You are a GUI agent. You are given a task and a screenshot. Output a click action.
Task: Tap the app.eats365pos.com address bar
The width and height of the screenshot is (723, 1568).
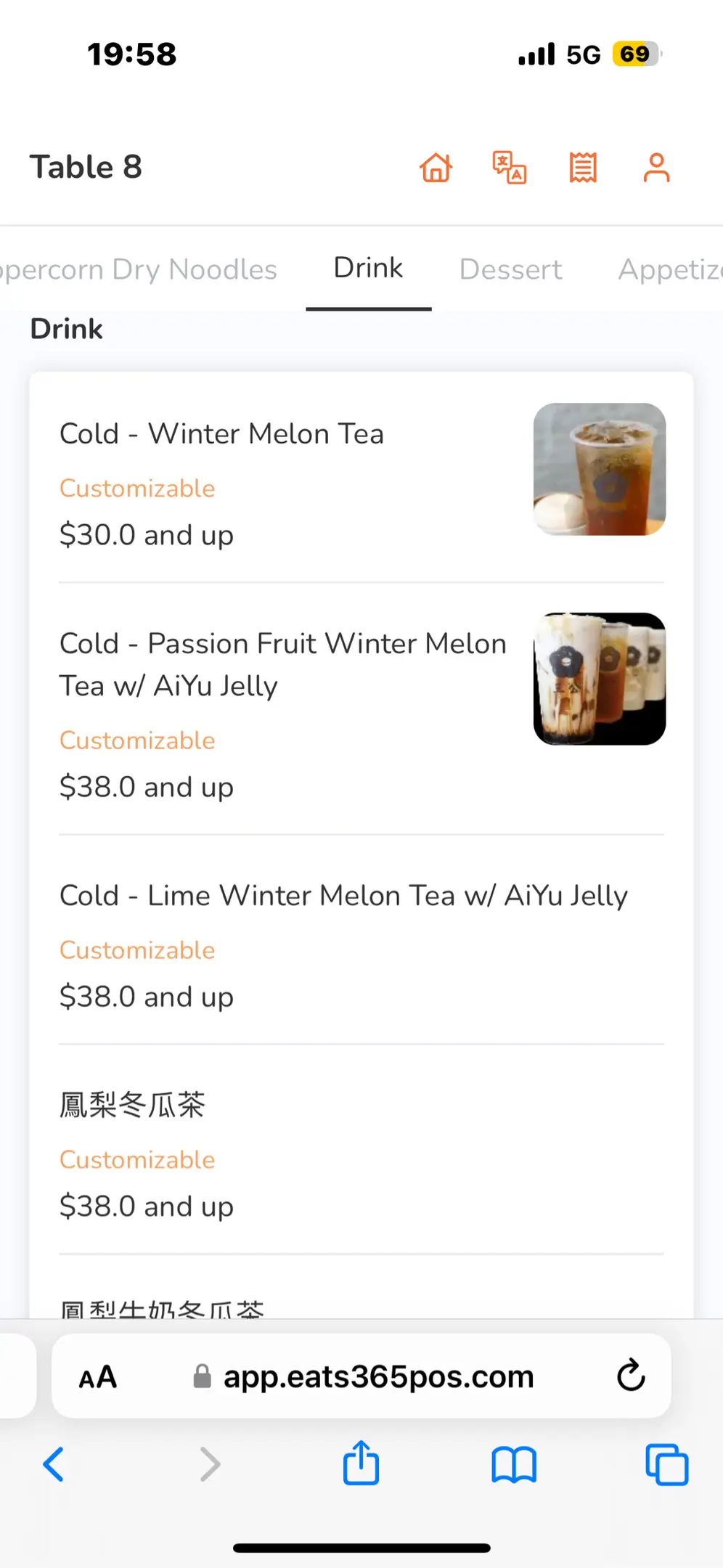tap(377, 1376)
